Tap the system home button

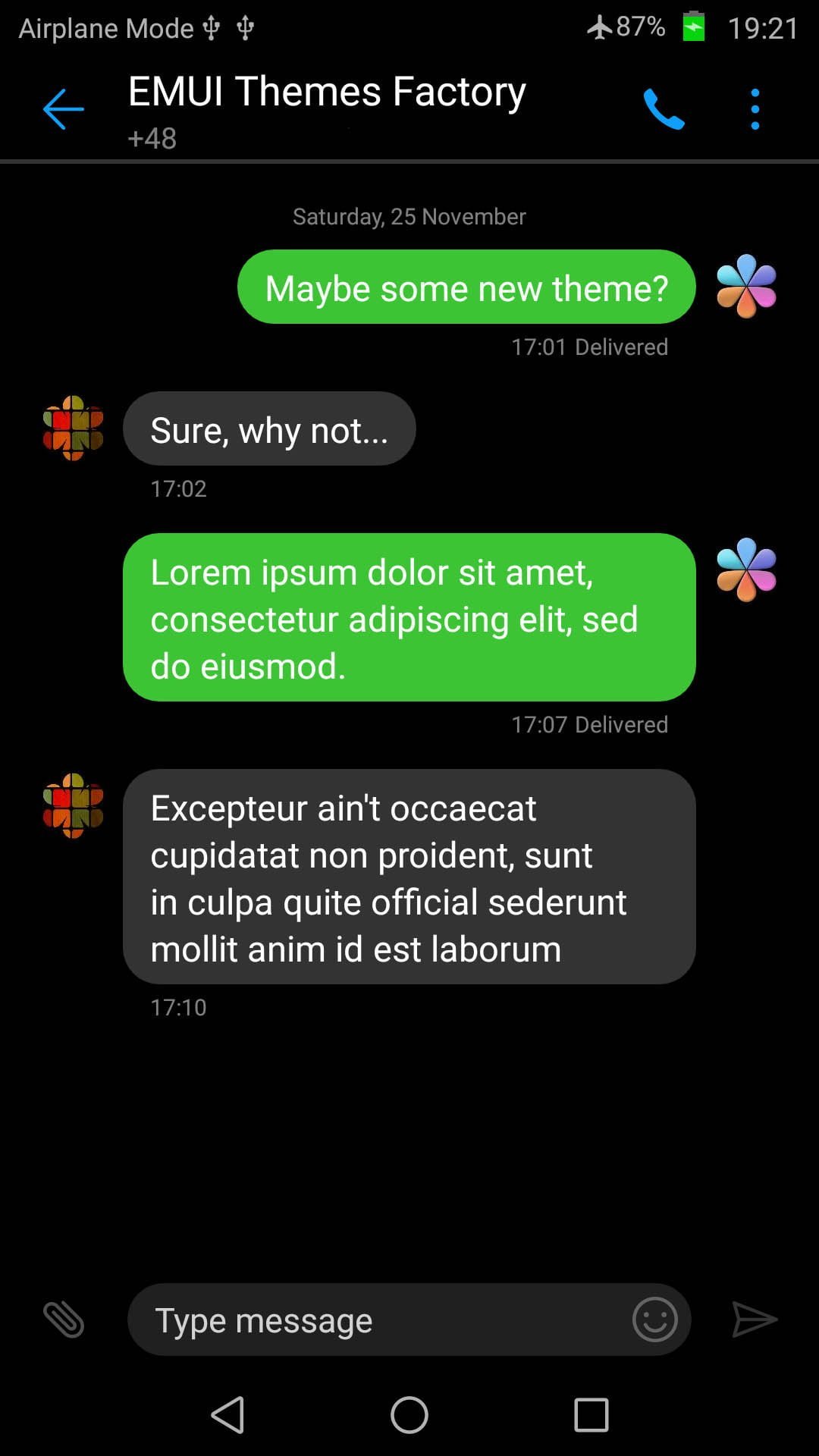tap(409, 1415)
